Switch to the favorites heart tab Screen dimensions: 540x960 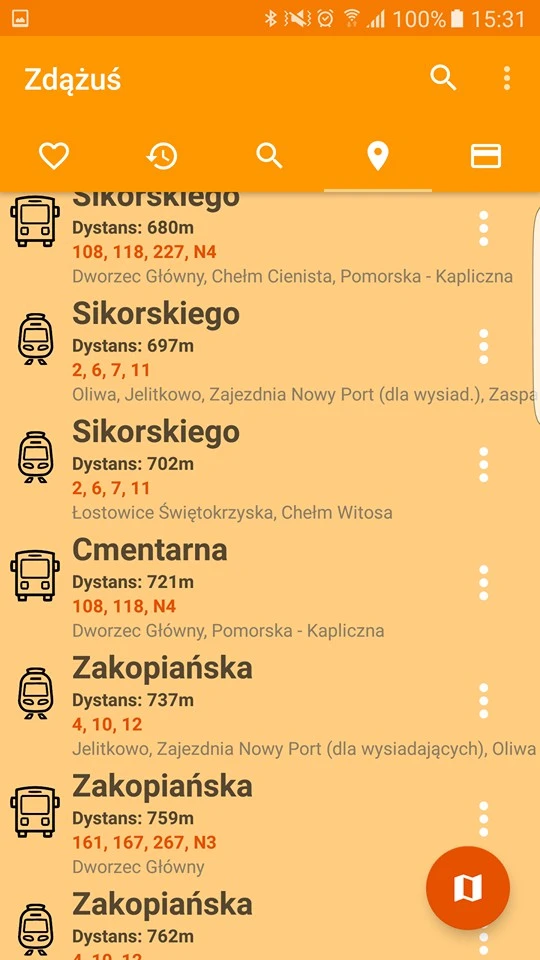54,156
